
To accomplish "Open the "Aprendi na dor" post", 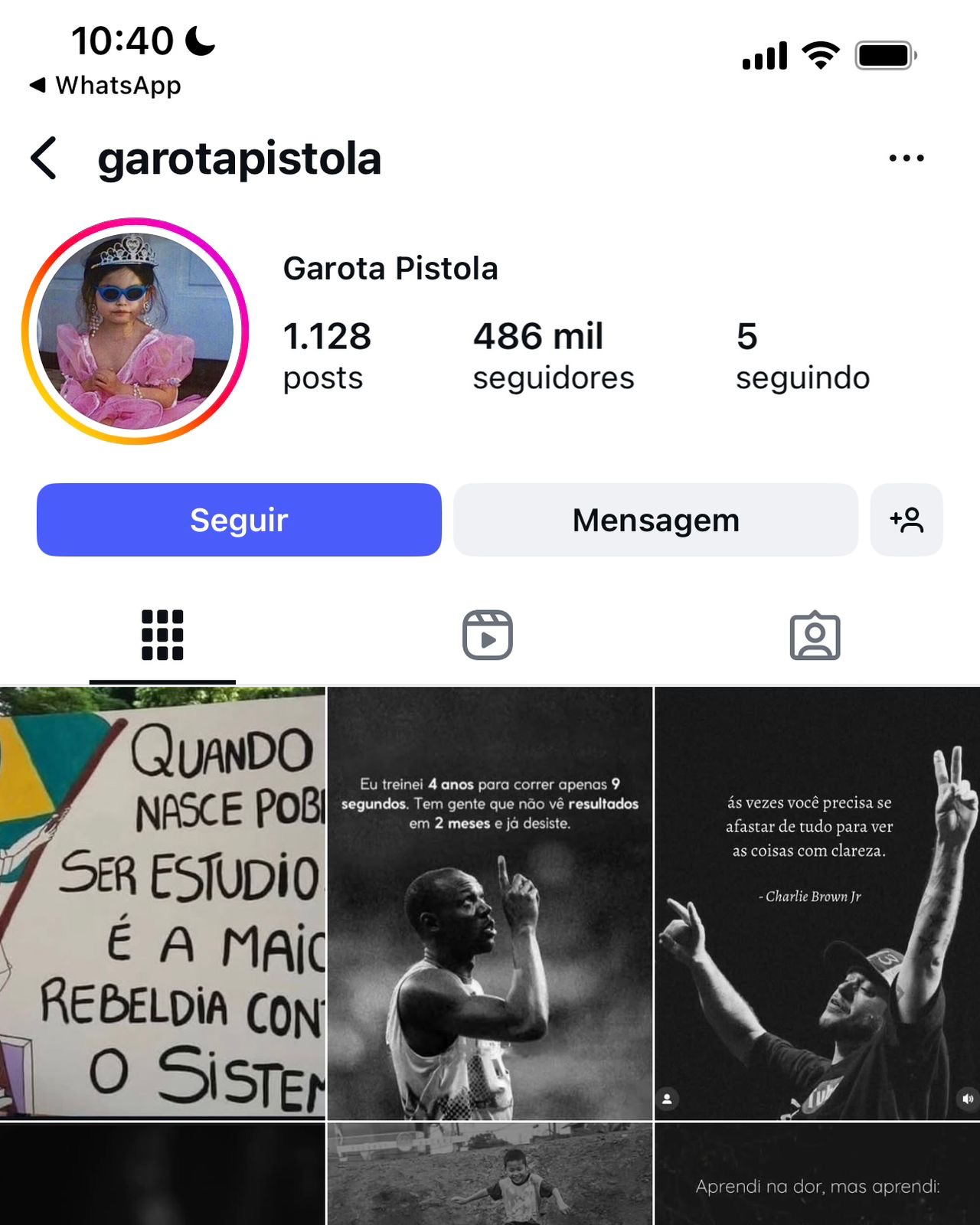I will click(817, 1175).
